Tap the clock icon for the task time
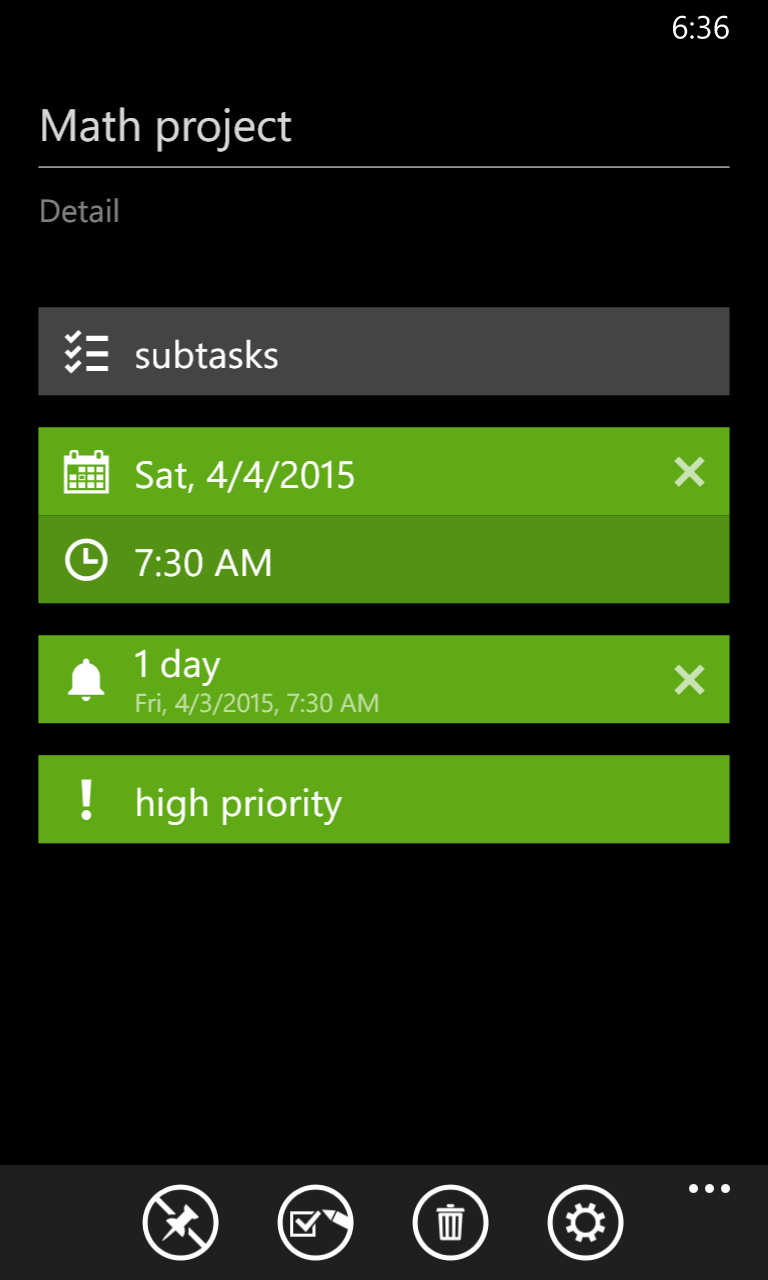The image size is (768, 1280). click(x=87, y=560)
